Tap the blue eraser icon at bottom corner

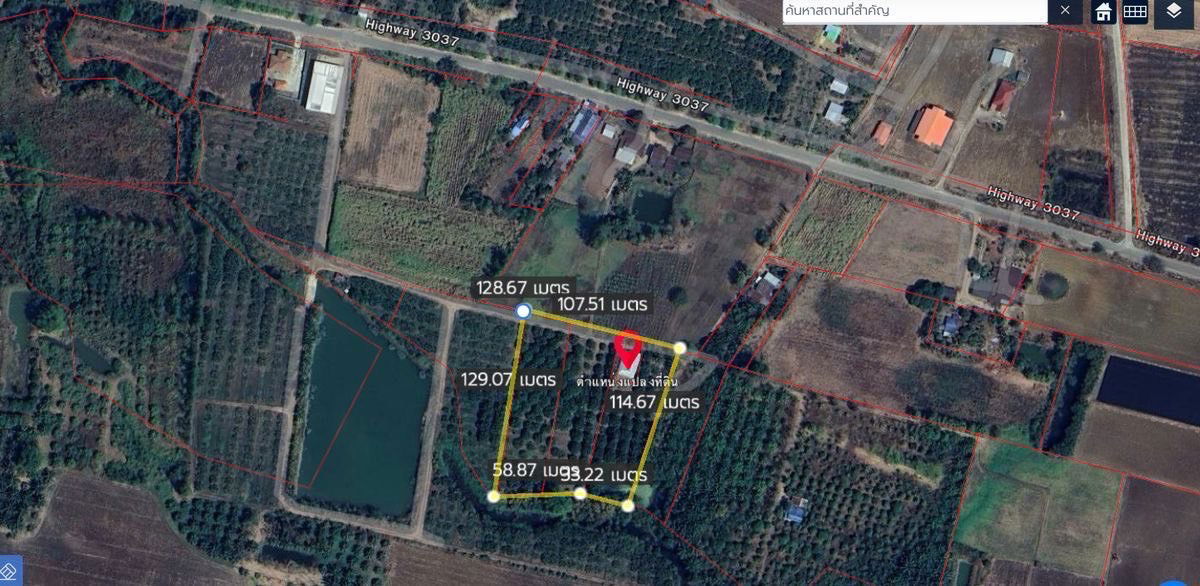pyautogui.click(x=7, y=573)
